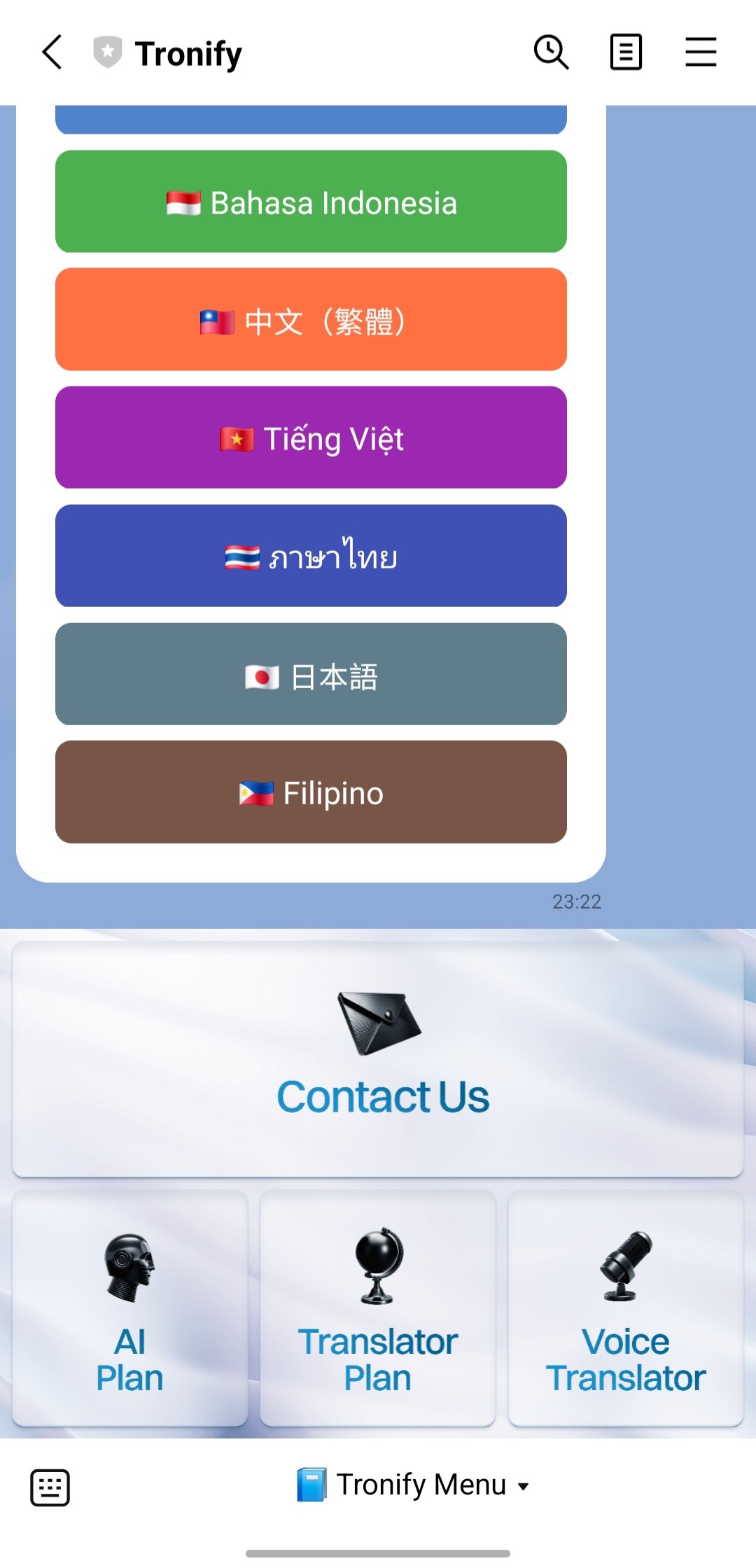
Task: Collapse the Tronify Menu
Action: (x=413, y=1485)
